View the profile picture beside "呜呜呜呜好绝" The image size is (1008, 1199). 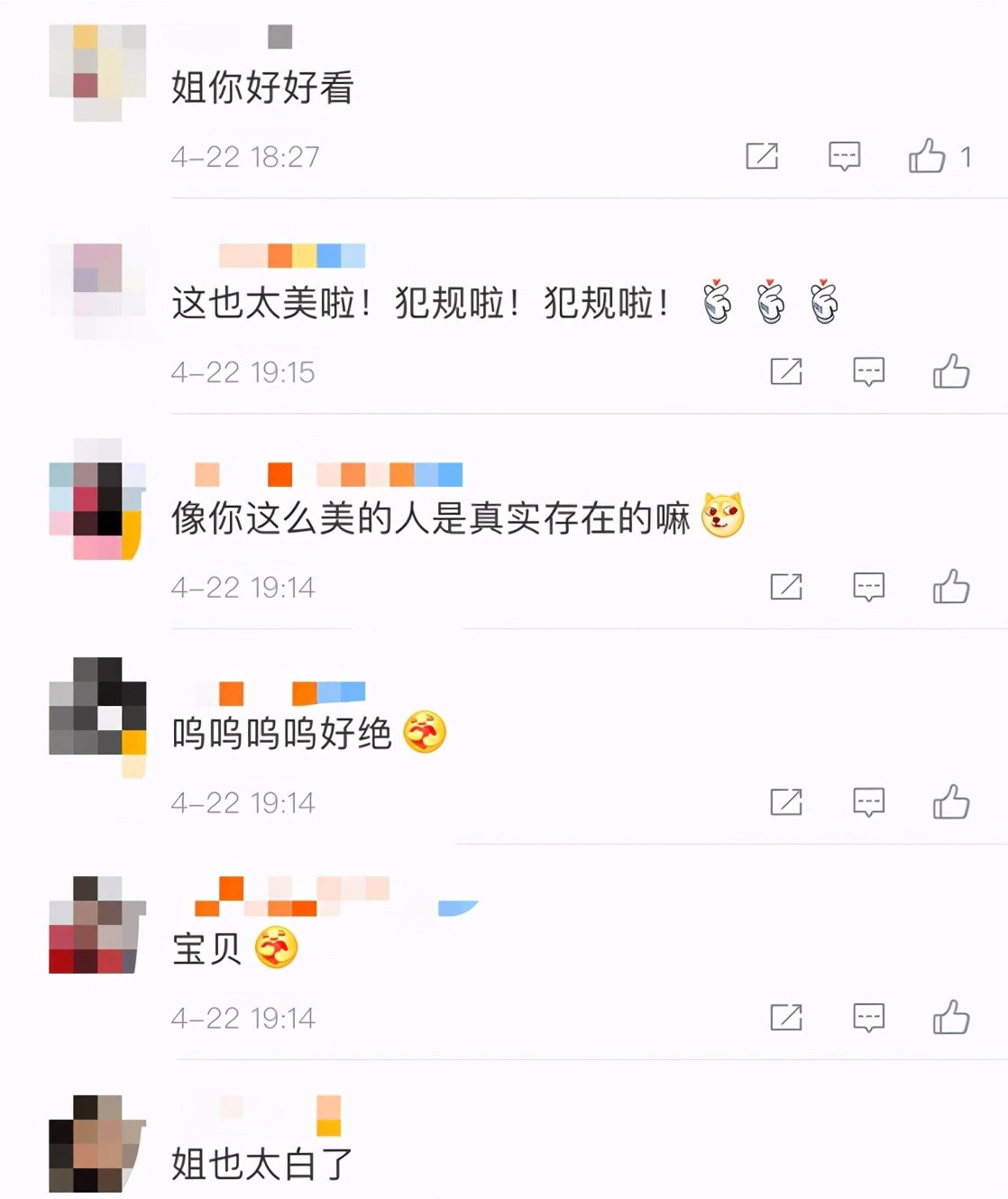97,708
